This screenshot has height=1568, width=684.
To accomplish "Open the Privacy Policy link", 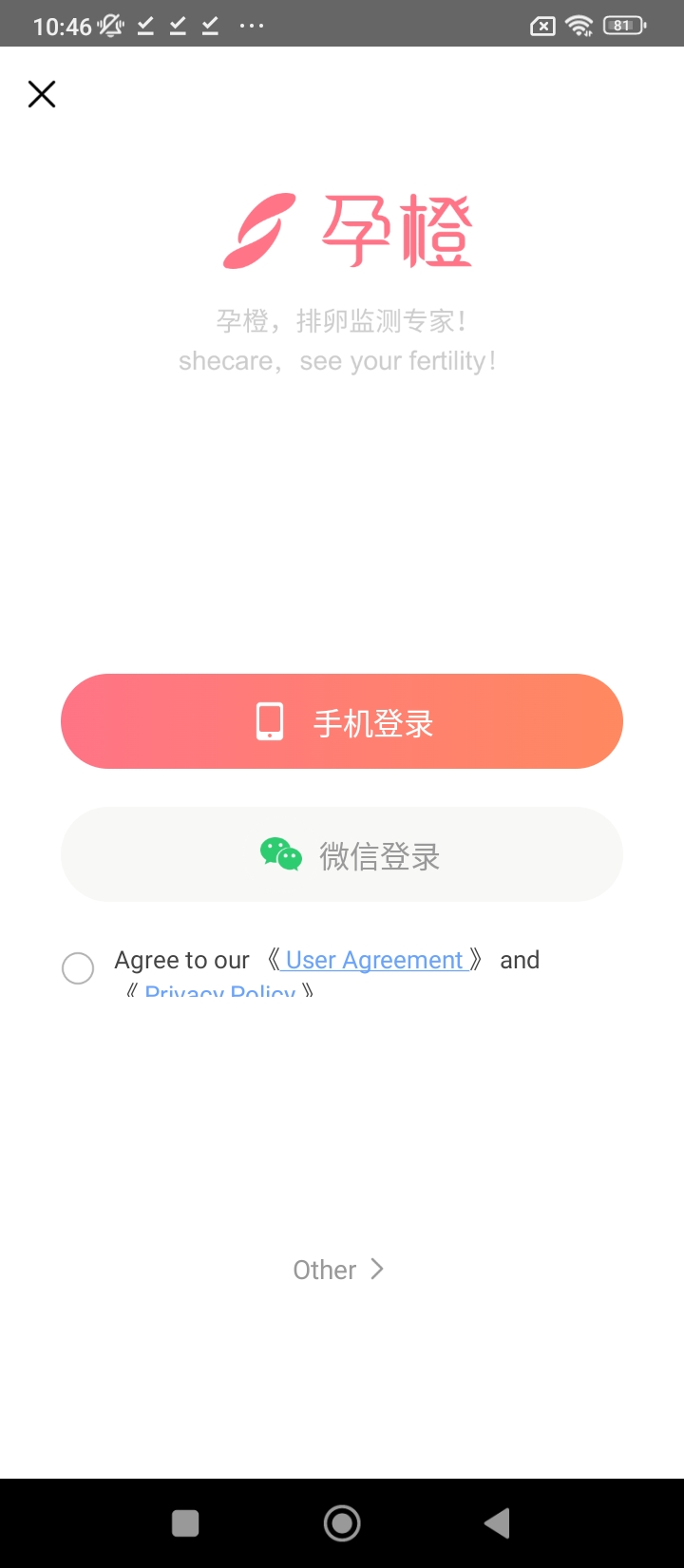I will tap(220, 991).
